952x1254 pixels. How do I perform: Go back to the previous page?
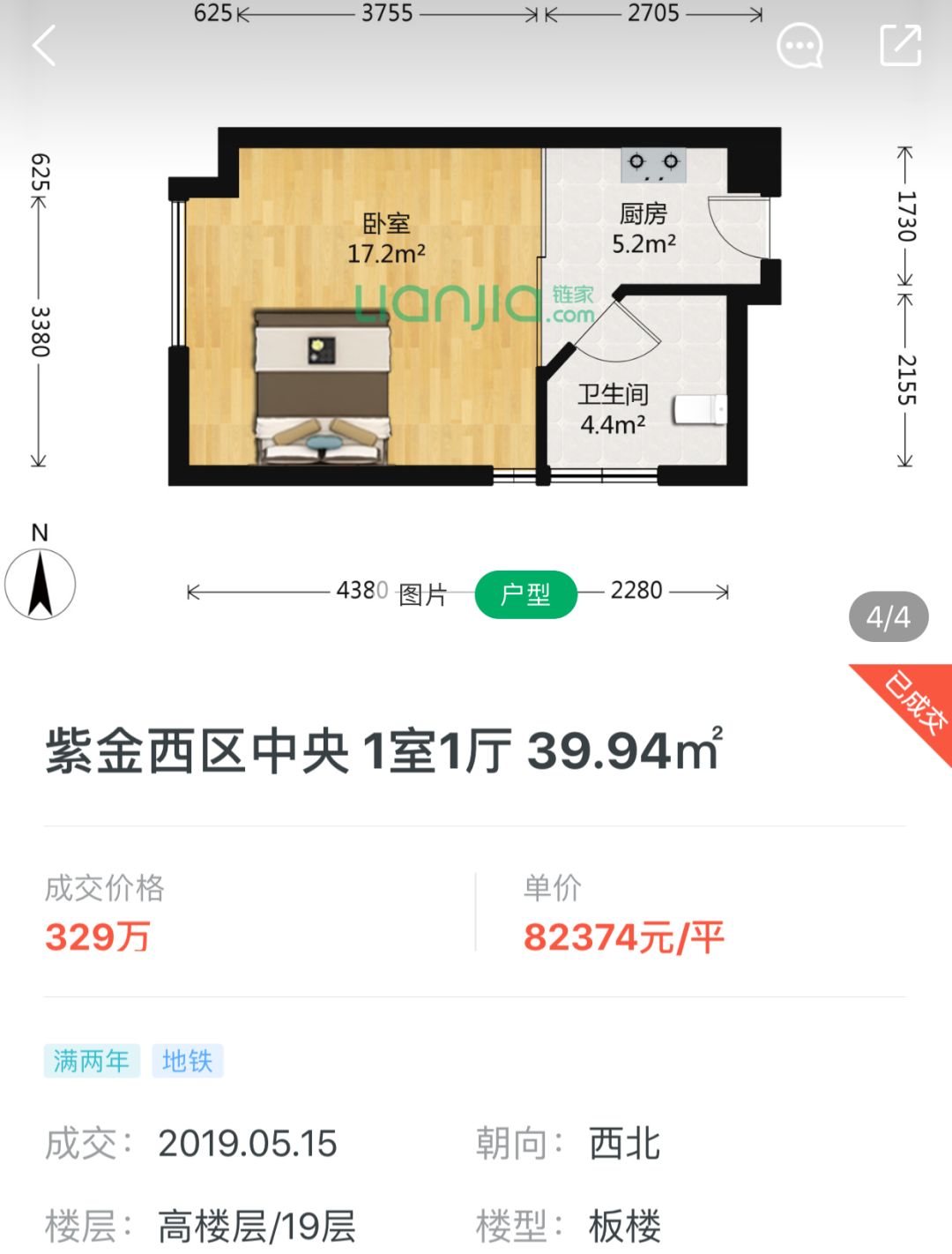(44, 46)
